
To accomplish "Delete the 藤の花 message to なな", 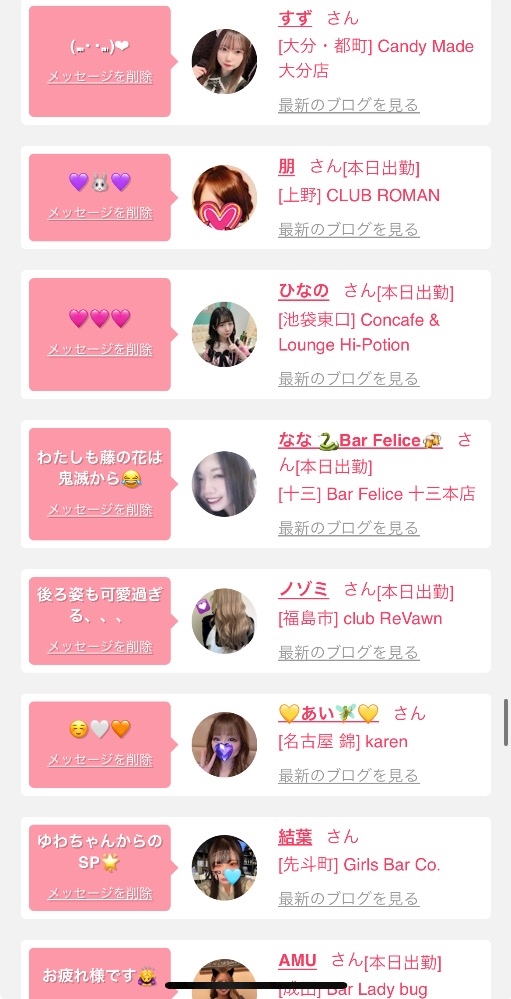I will coord(100,510).
